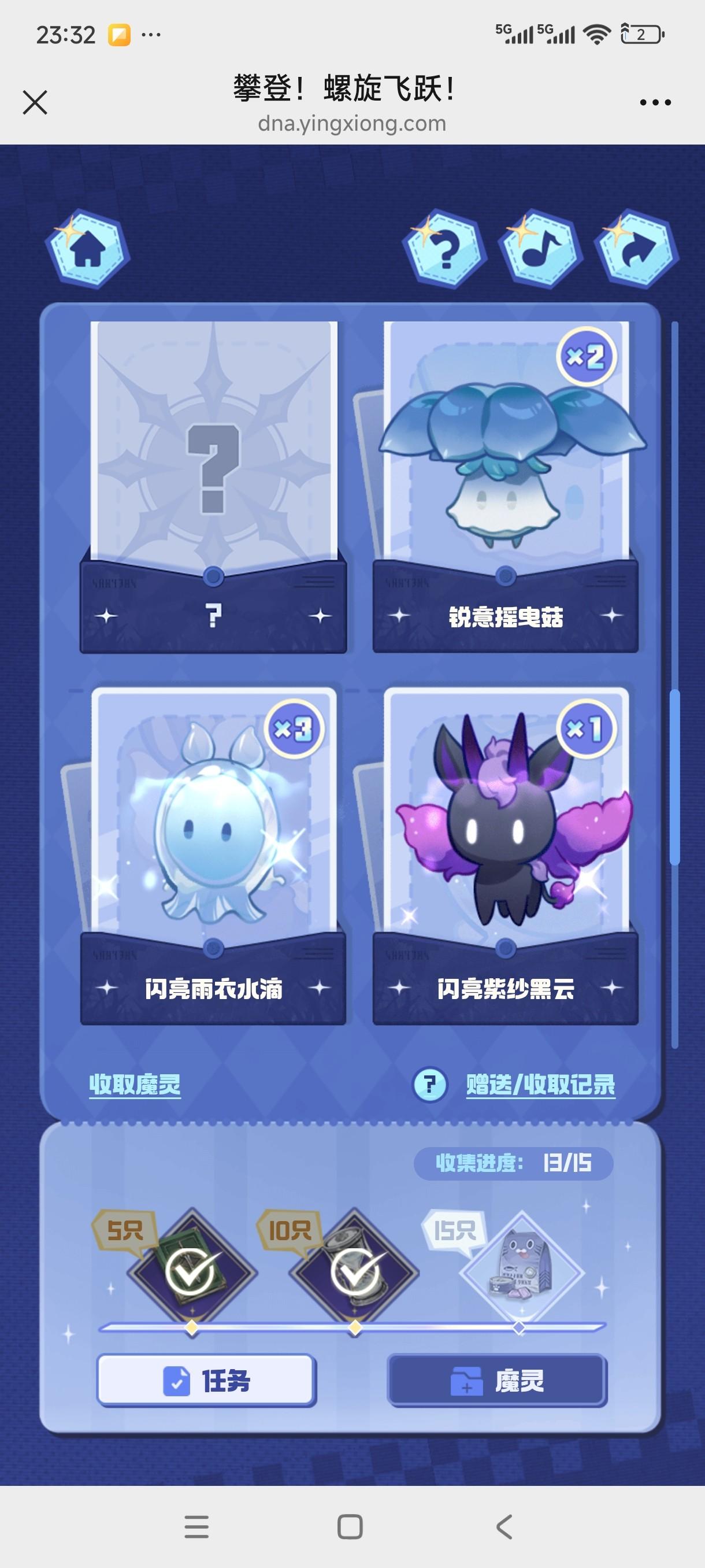Go to the event home page
The image size is (705, 1568).
tap(88, 249)
